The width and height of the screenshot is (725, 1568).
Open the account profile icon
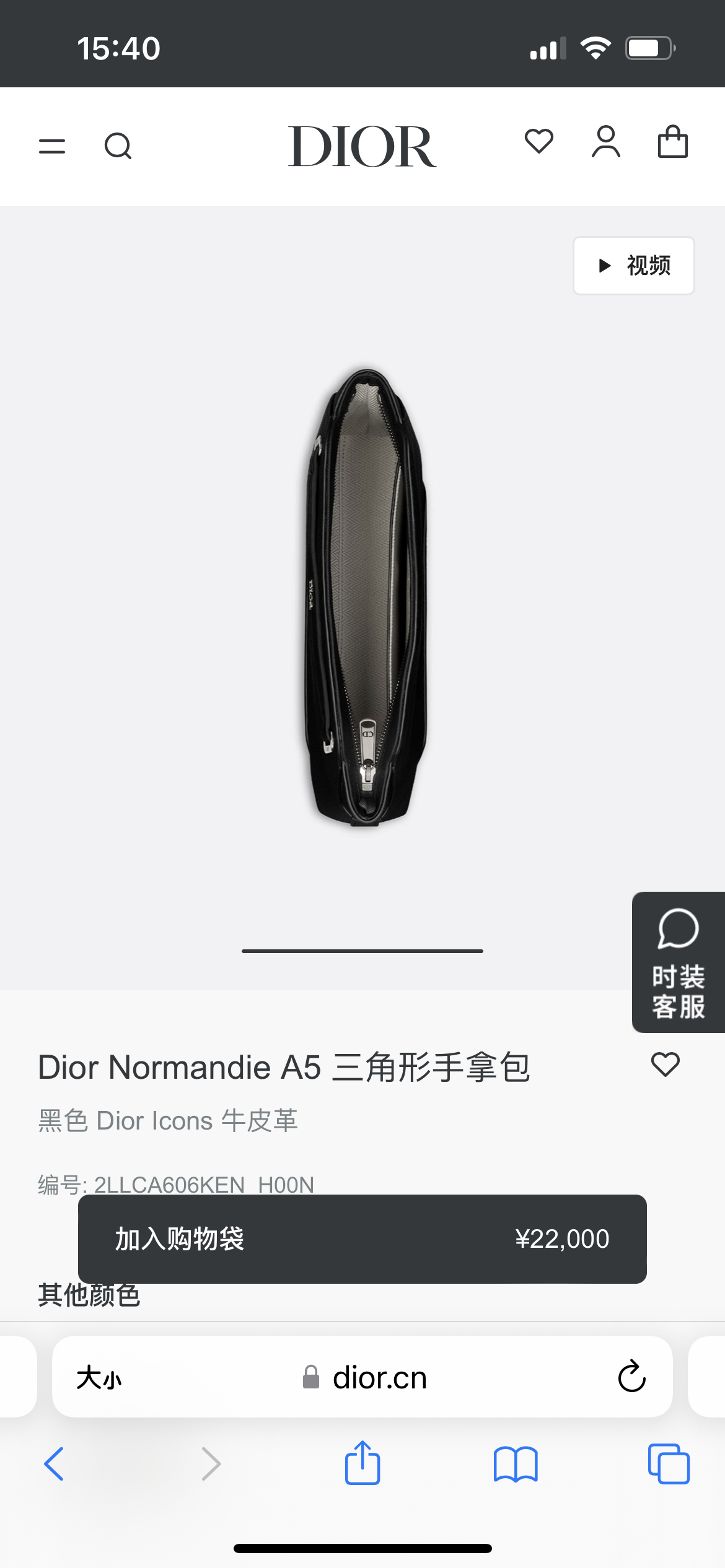pyautogui.click(x=605, y=142)
